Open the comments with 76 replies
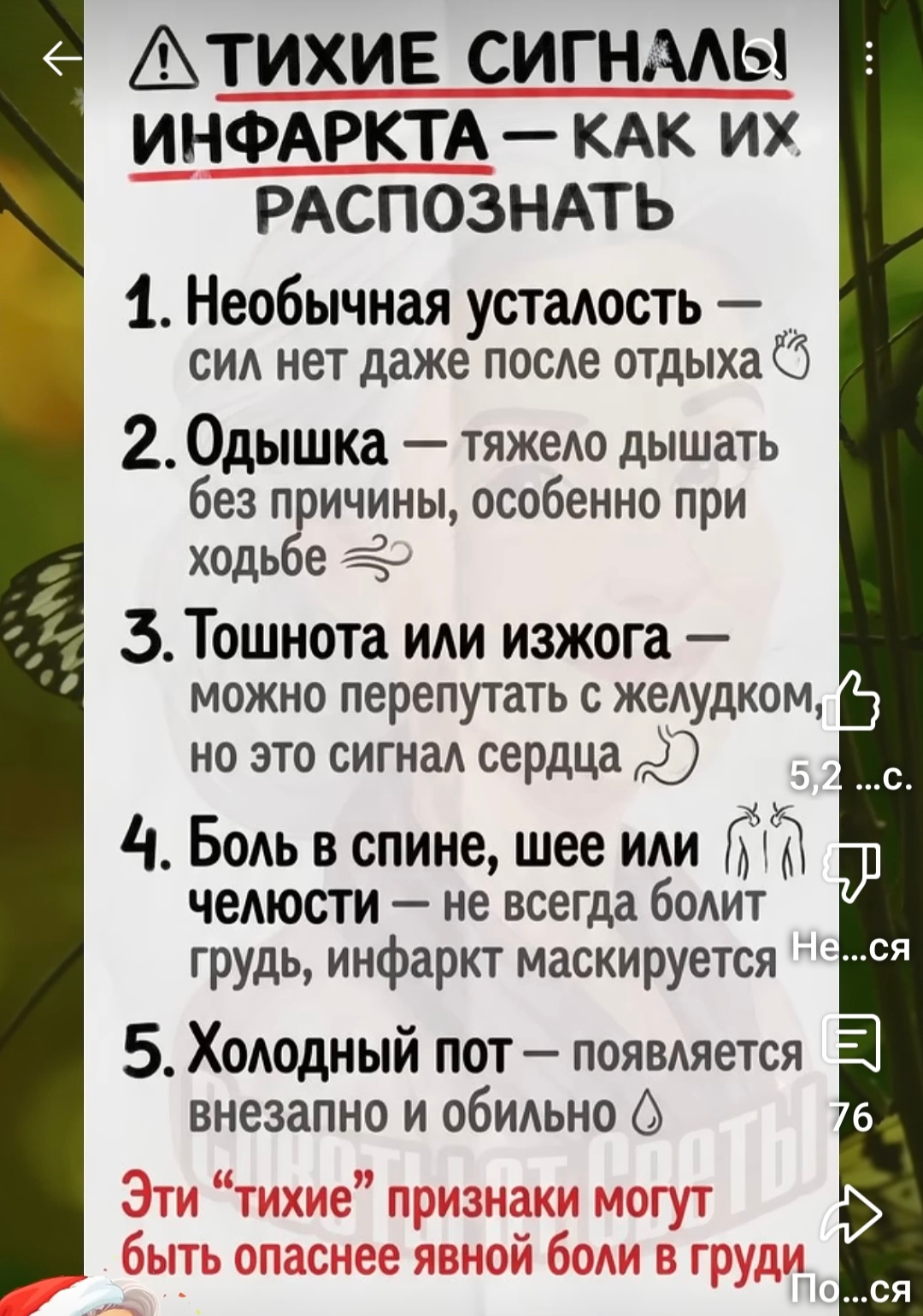Viewport: 923px width, 1316px height. (850, 1044)
